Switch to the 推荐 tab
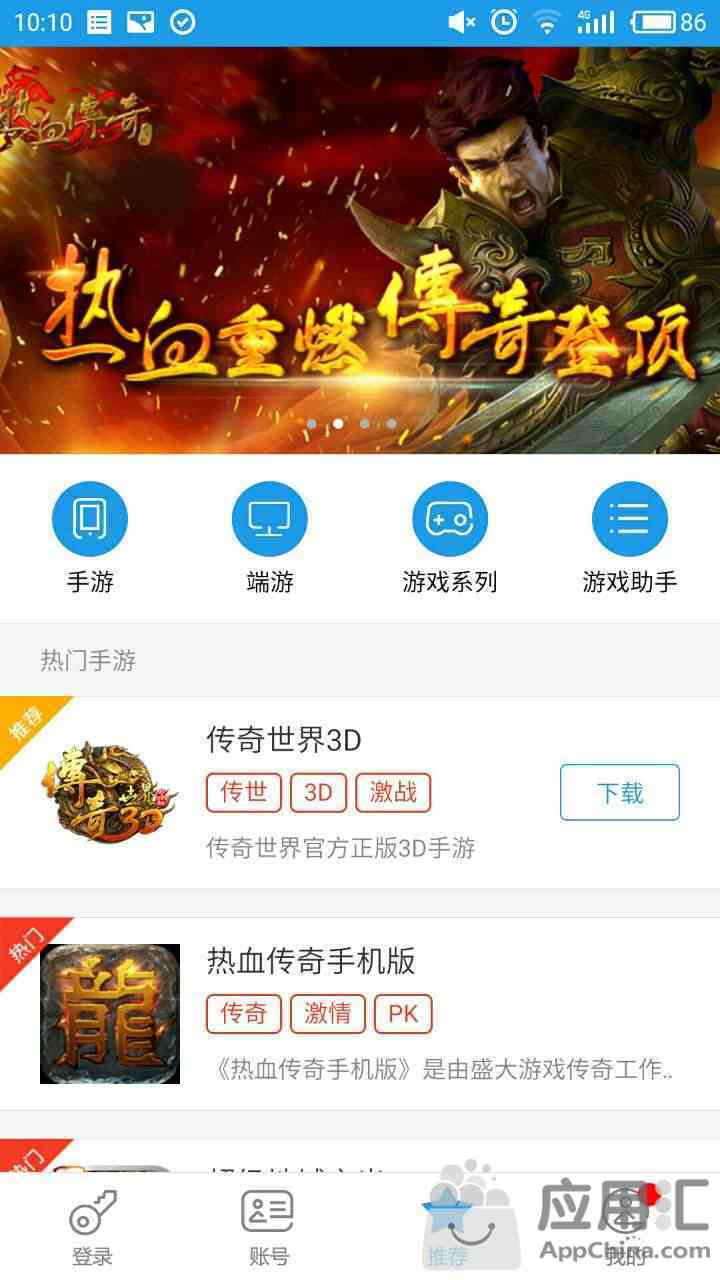720x1280 pixels. coord(447,1227)
